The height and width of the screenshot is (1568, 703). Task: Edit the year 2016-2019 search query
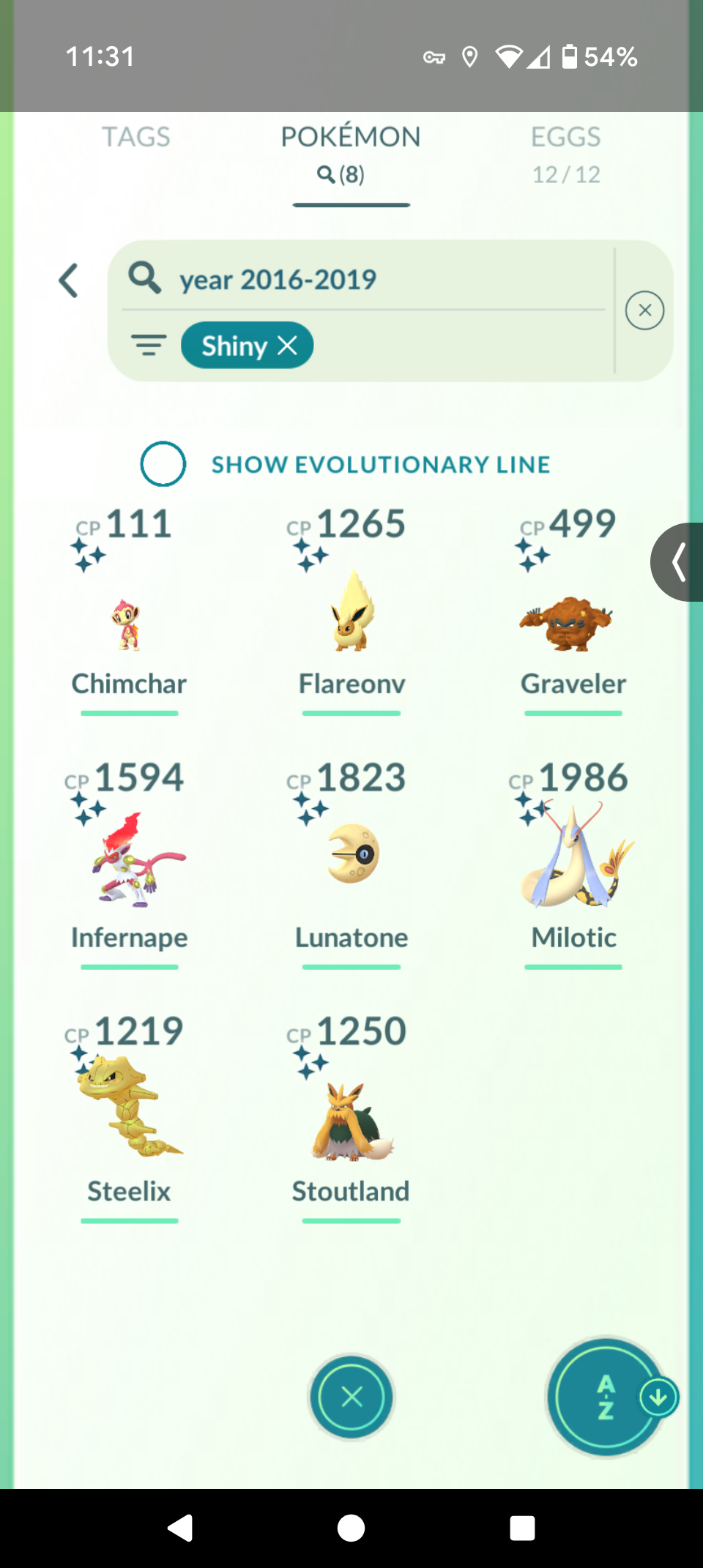coord(366,280)
